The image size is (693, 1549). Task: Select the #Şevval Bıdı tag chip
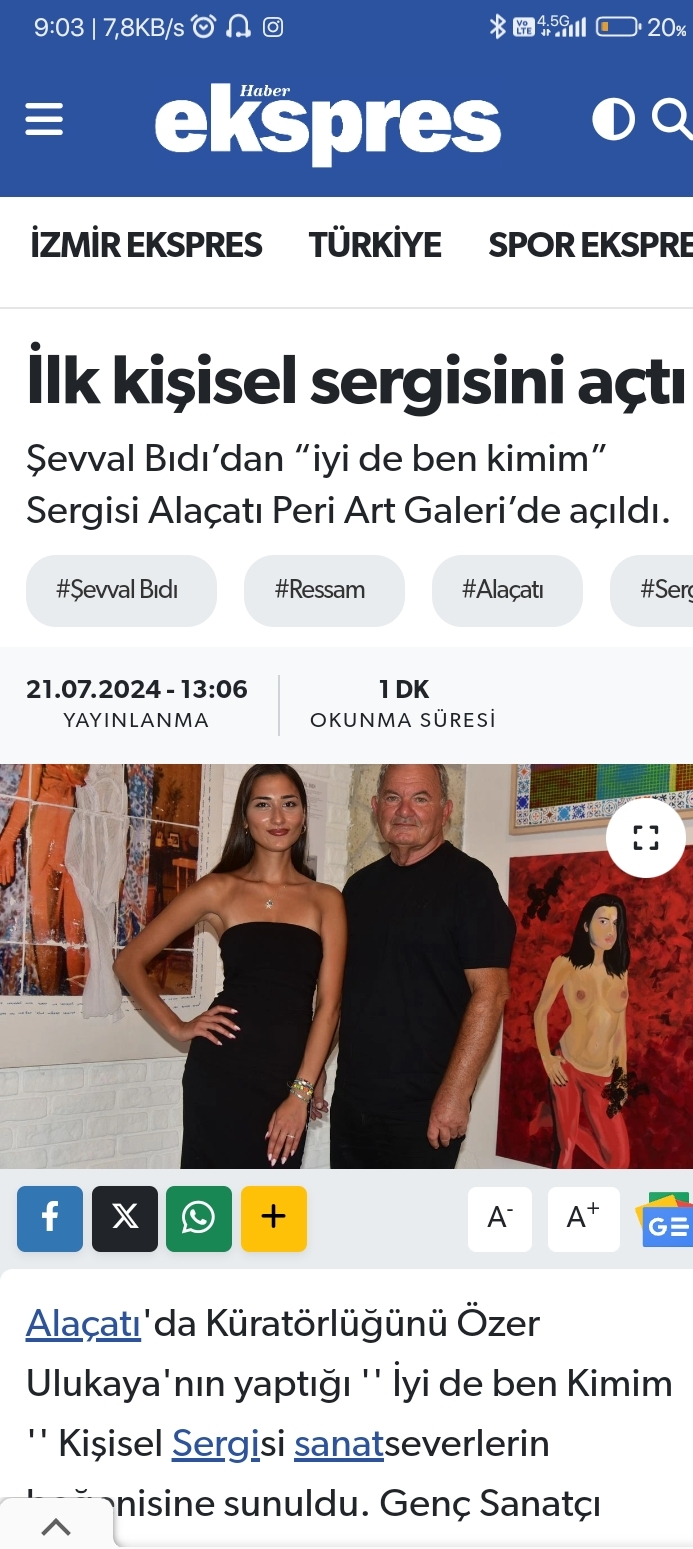[x=121, y=590]
